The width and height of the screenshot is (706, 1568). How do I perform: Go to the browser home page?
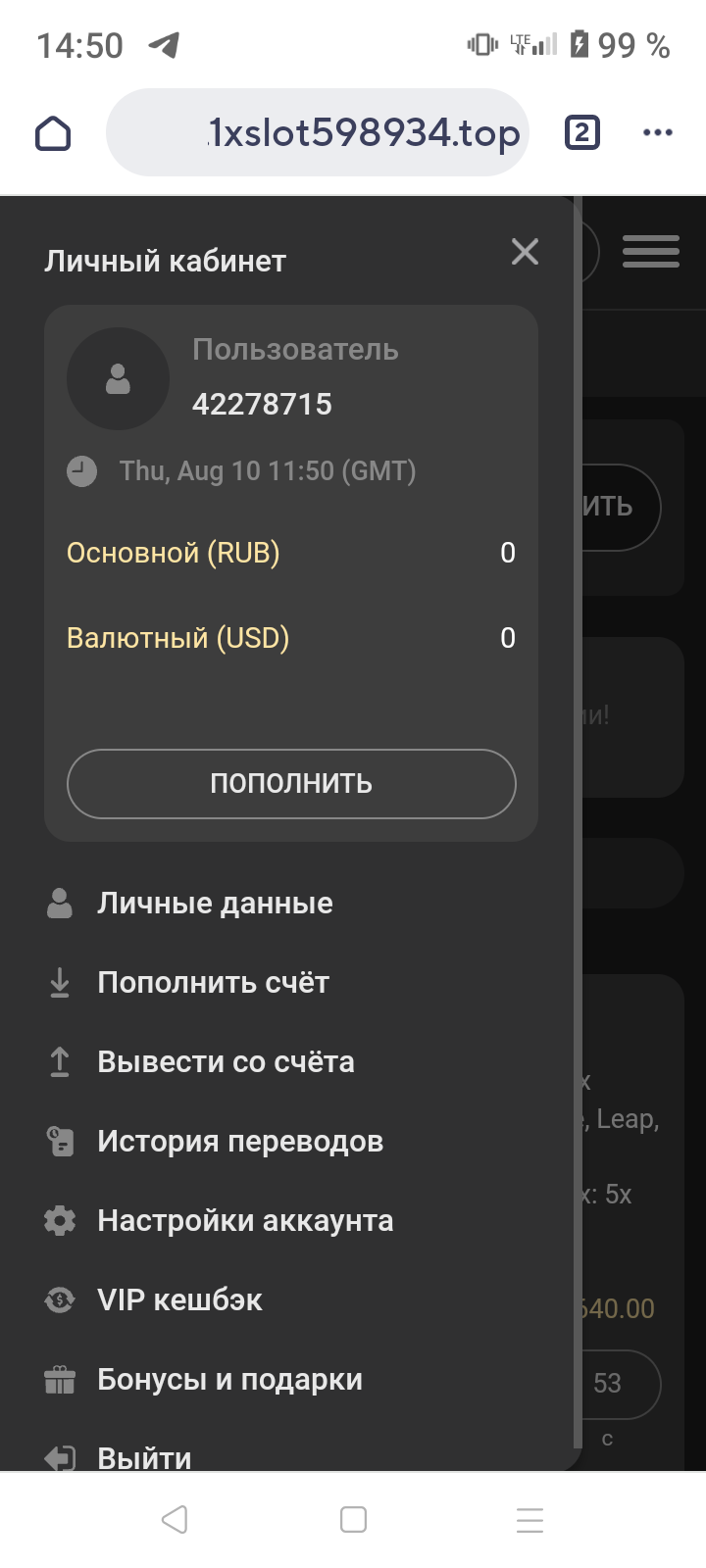(53, 133)
